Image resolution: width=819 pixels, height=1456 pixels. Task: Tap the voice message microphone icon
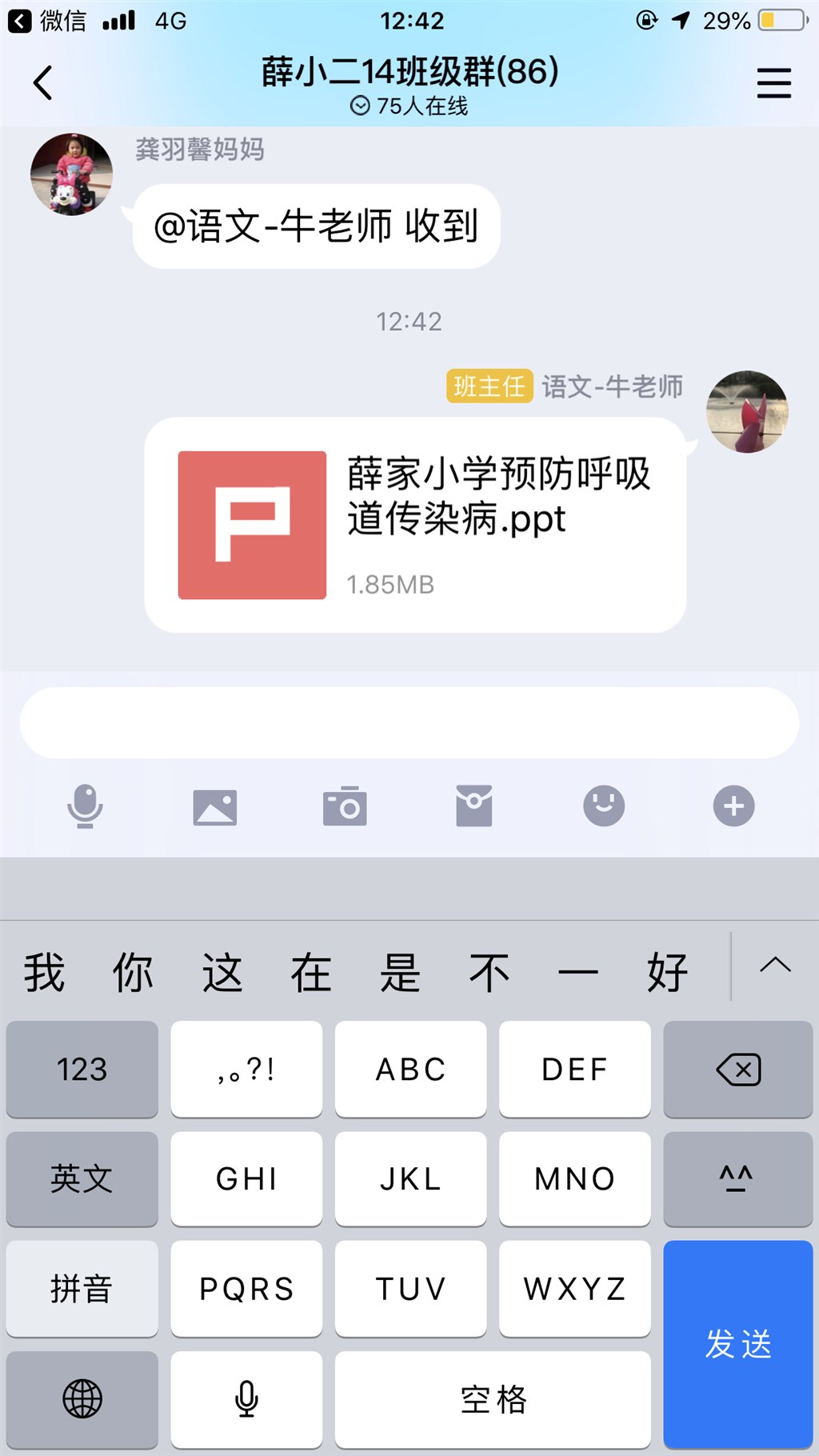85,806
